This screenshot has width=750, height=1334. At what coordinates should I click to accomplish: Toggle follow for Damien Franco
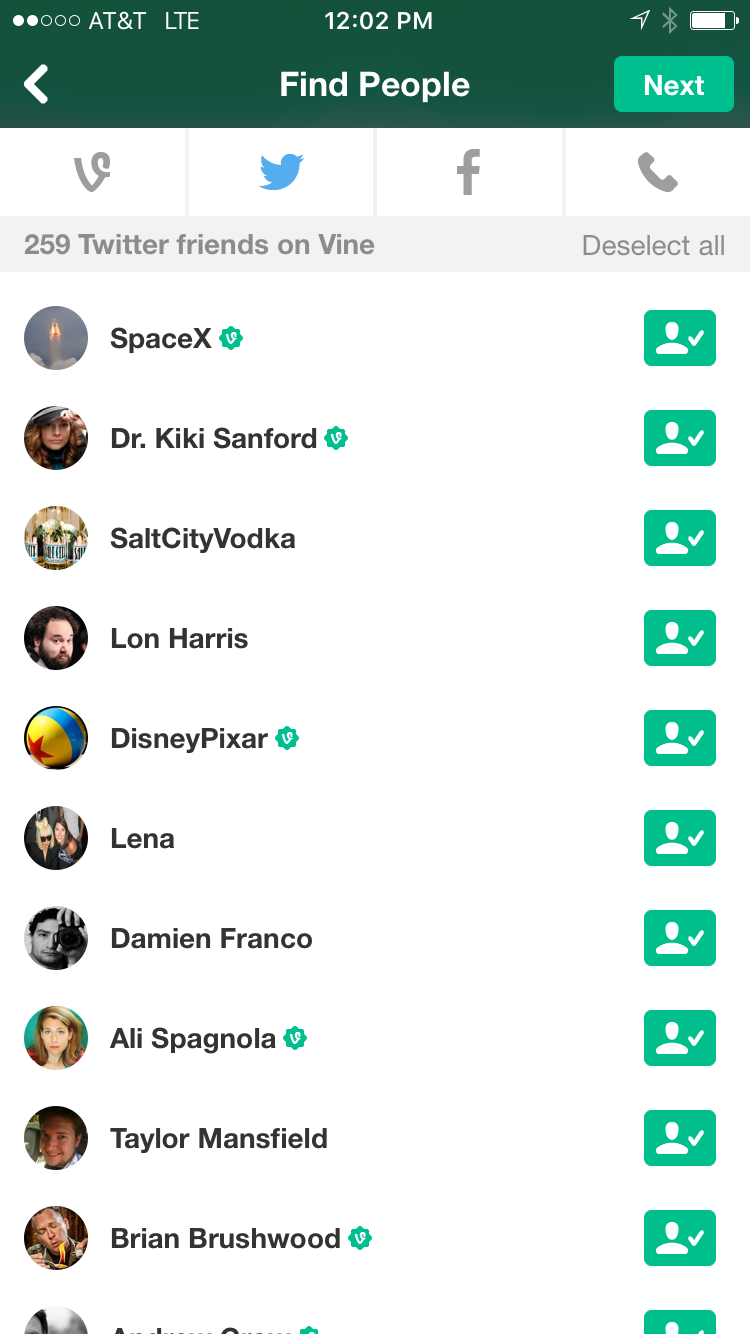(679, 938)
